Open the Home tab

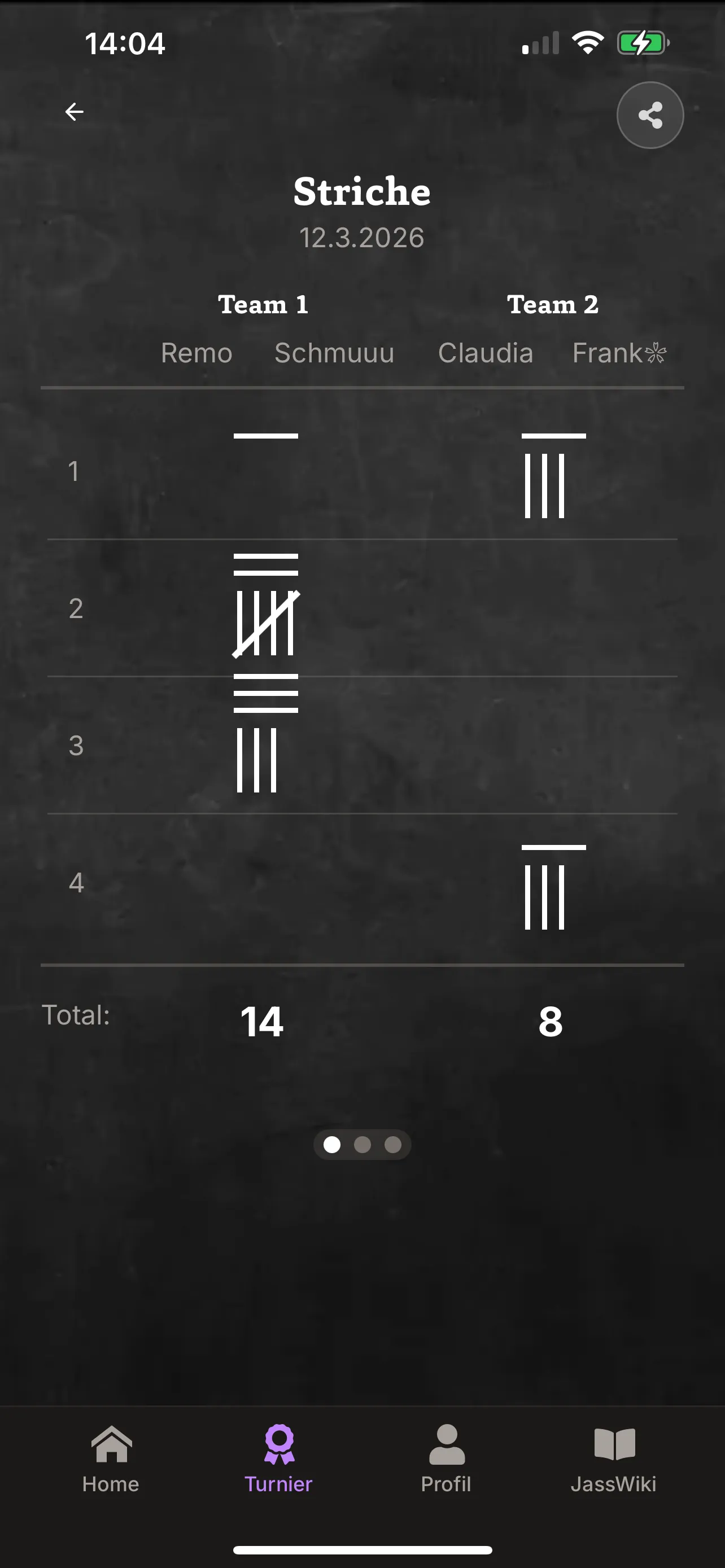[111, 1459]
